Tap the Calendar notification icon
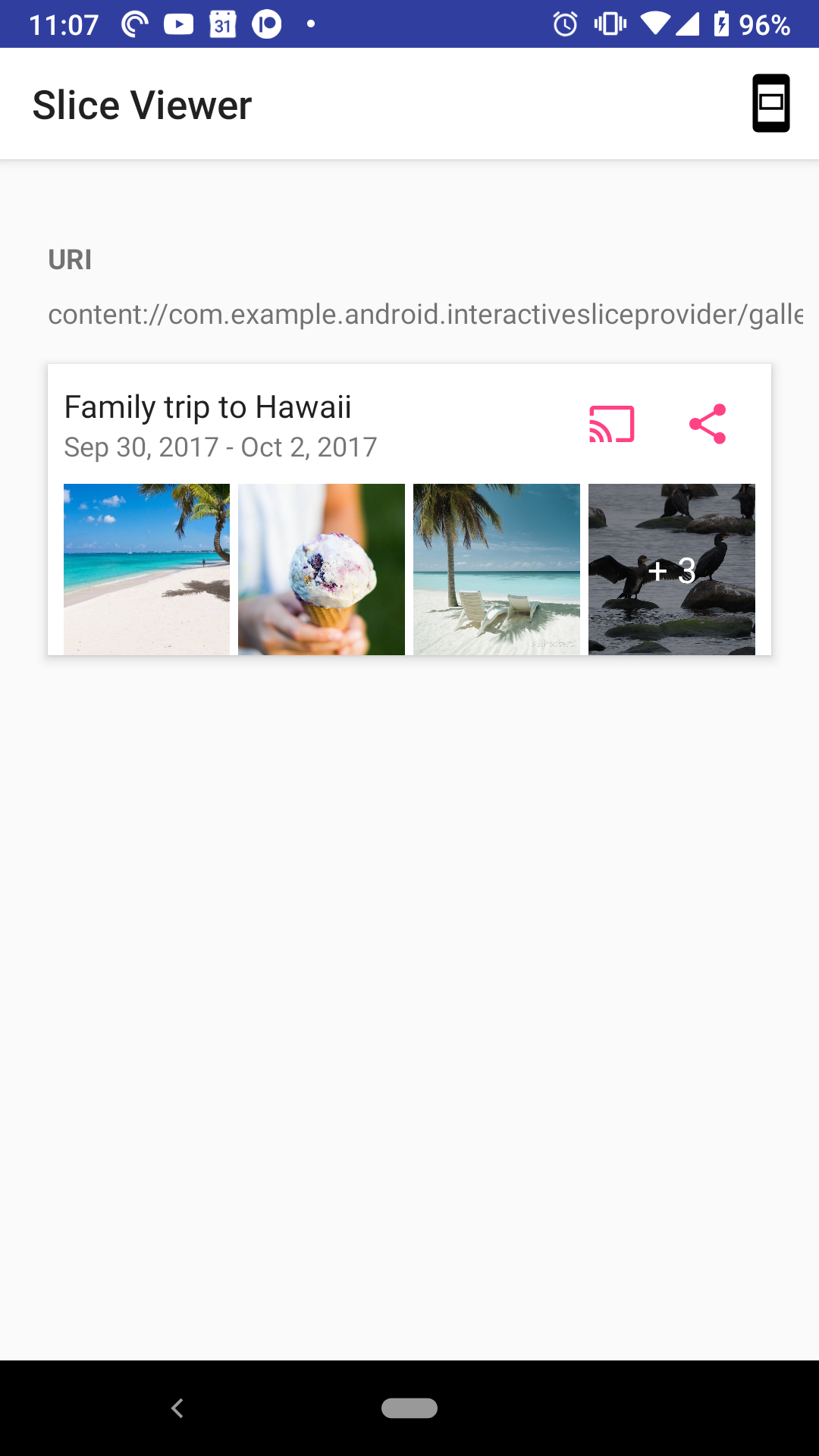The image size is (819, 1456). tap(222, 24)
